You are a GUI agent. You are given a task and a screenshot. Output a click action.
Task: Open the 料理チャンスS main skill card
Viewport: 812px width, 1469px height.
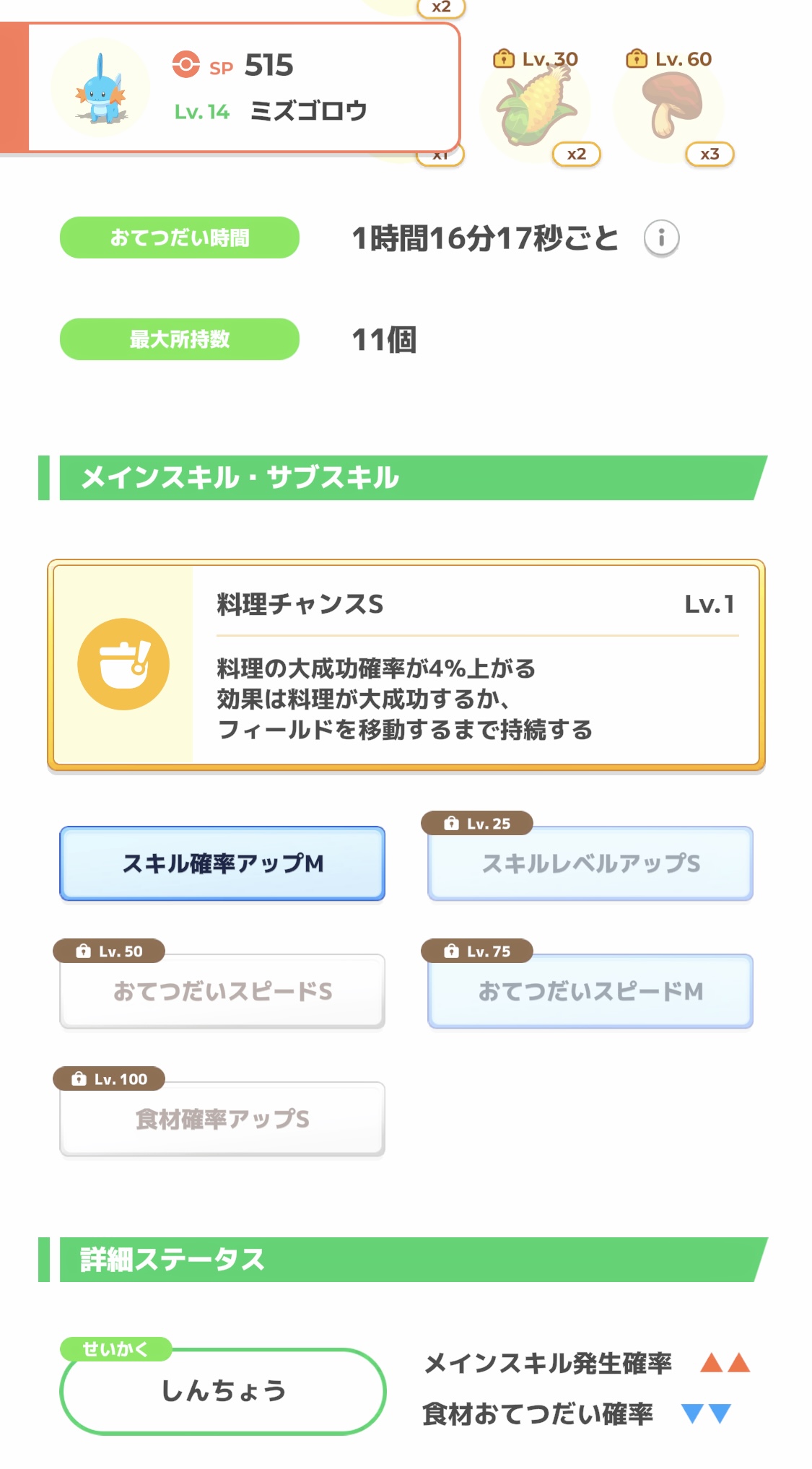tap(406, 665)
